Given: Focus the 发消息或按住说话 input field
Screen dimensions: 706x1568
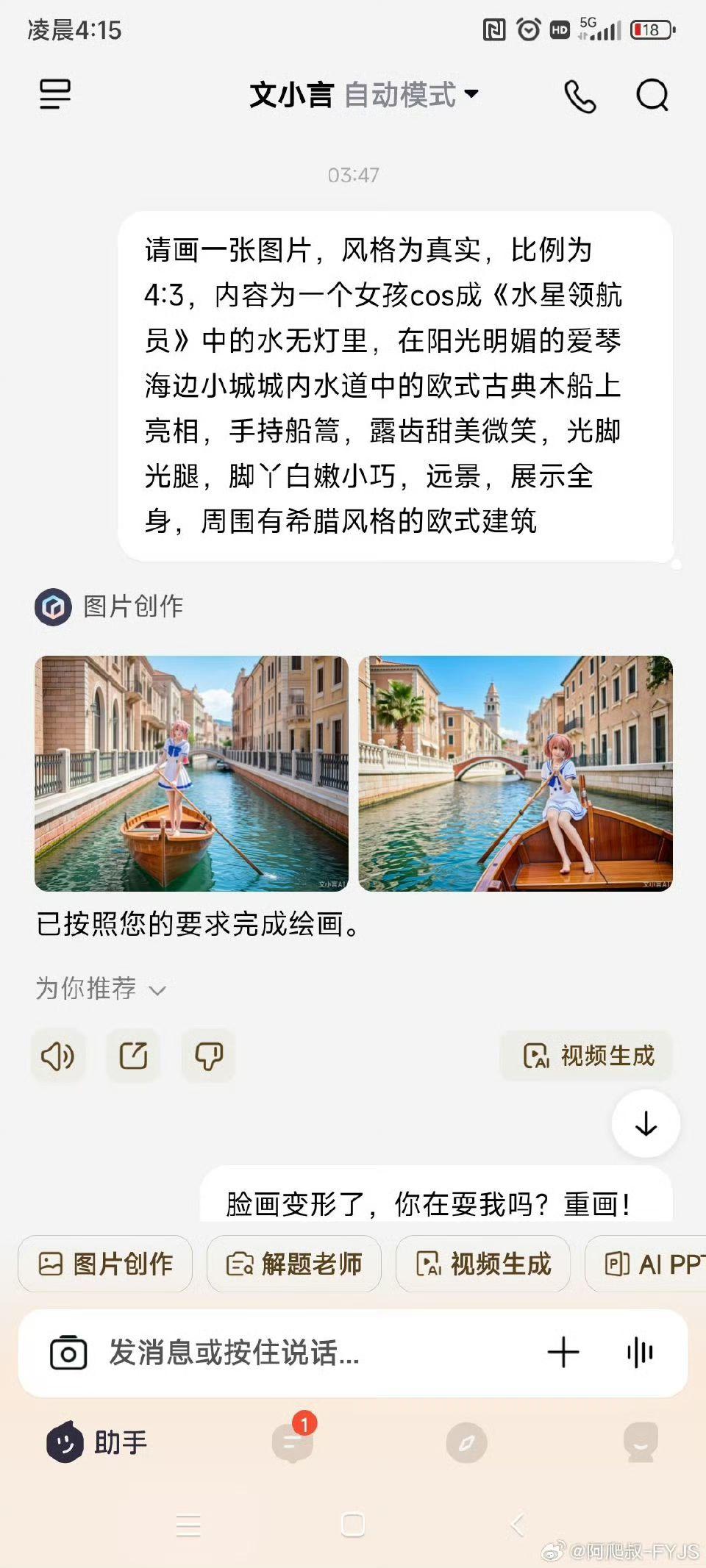Looking at the screenshot, I should [294, 1353].
